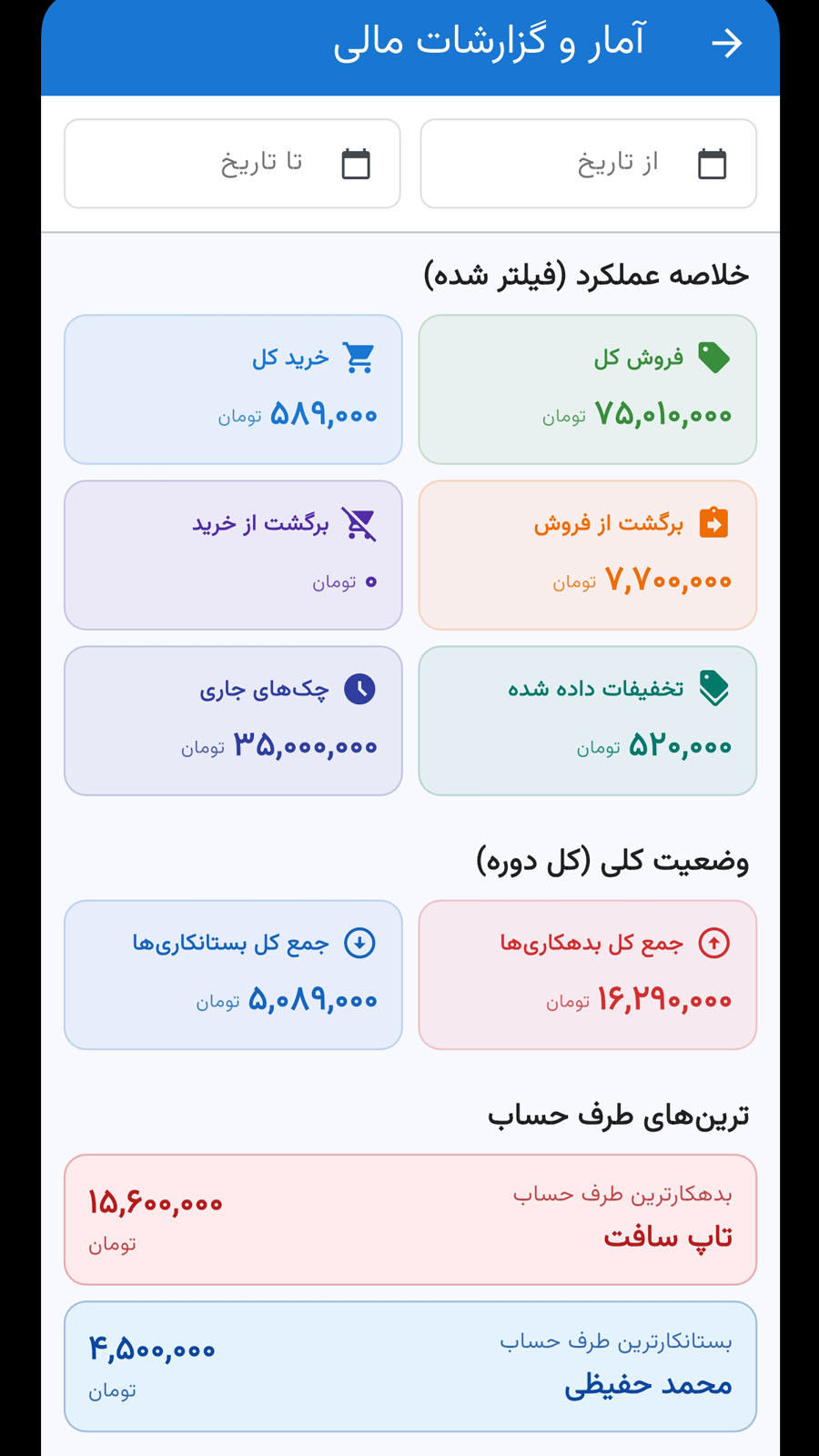Click the crossed cart icon on برگشت از خرید
The width and height of the screenshot is (819, 1456).
pos(359,522)
